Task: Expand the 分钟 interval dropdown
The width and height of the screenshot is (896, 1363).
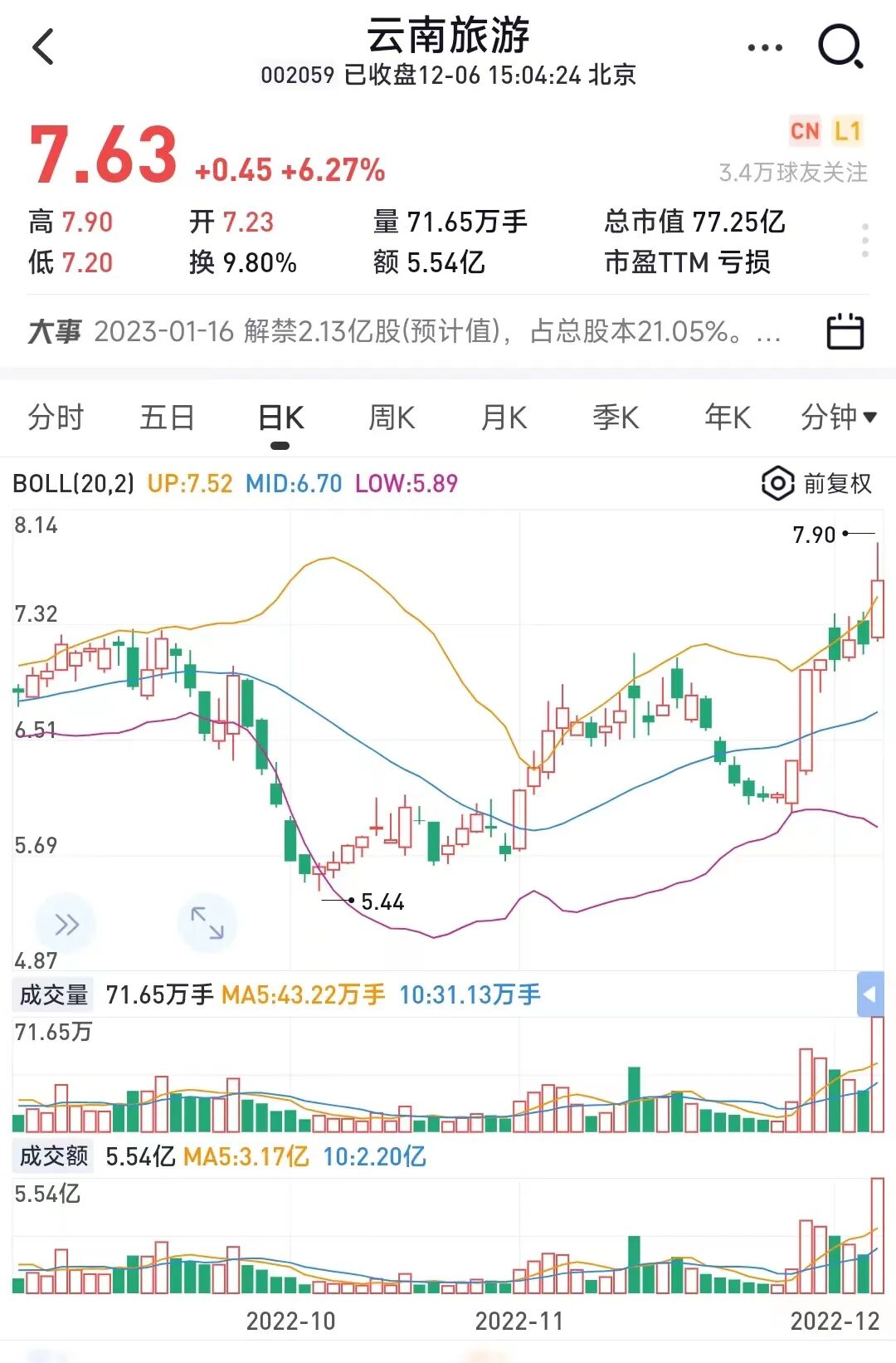Action: [x=838, y=418]
